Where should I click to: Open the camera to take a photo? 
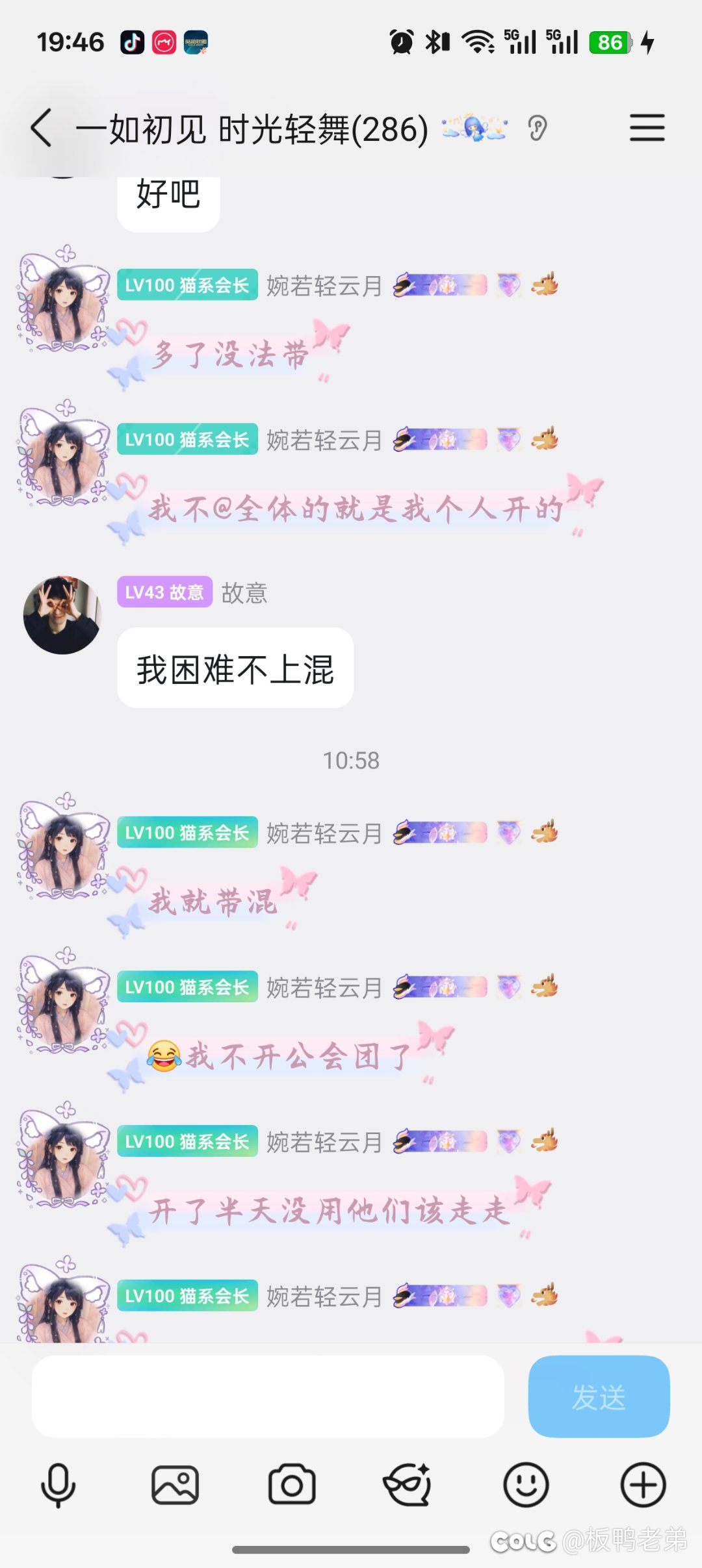pos(292,1485)
